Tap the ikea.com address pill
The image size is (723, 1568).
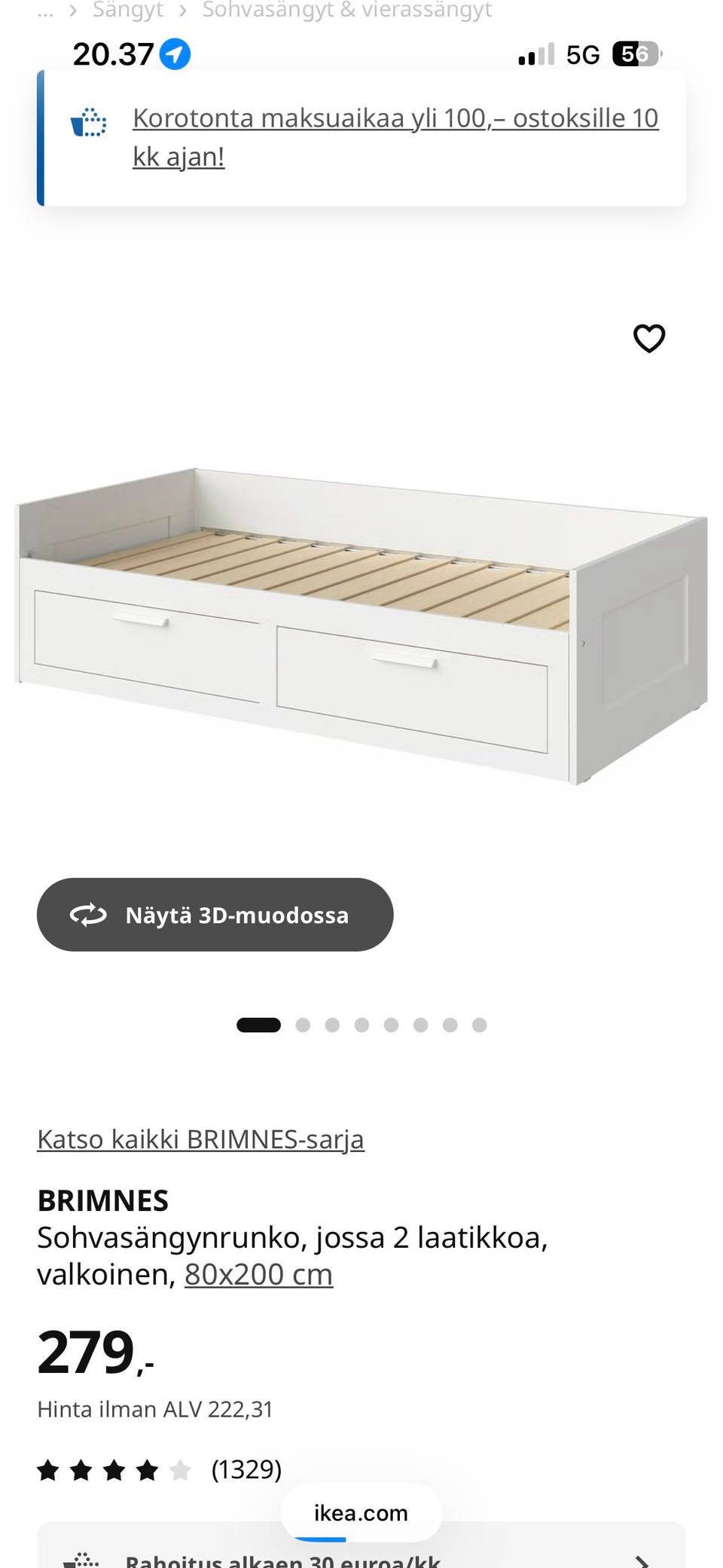(360, 1512)
